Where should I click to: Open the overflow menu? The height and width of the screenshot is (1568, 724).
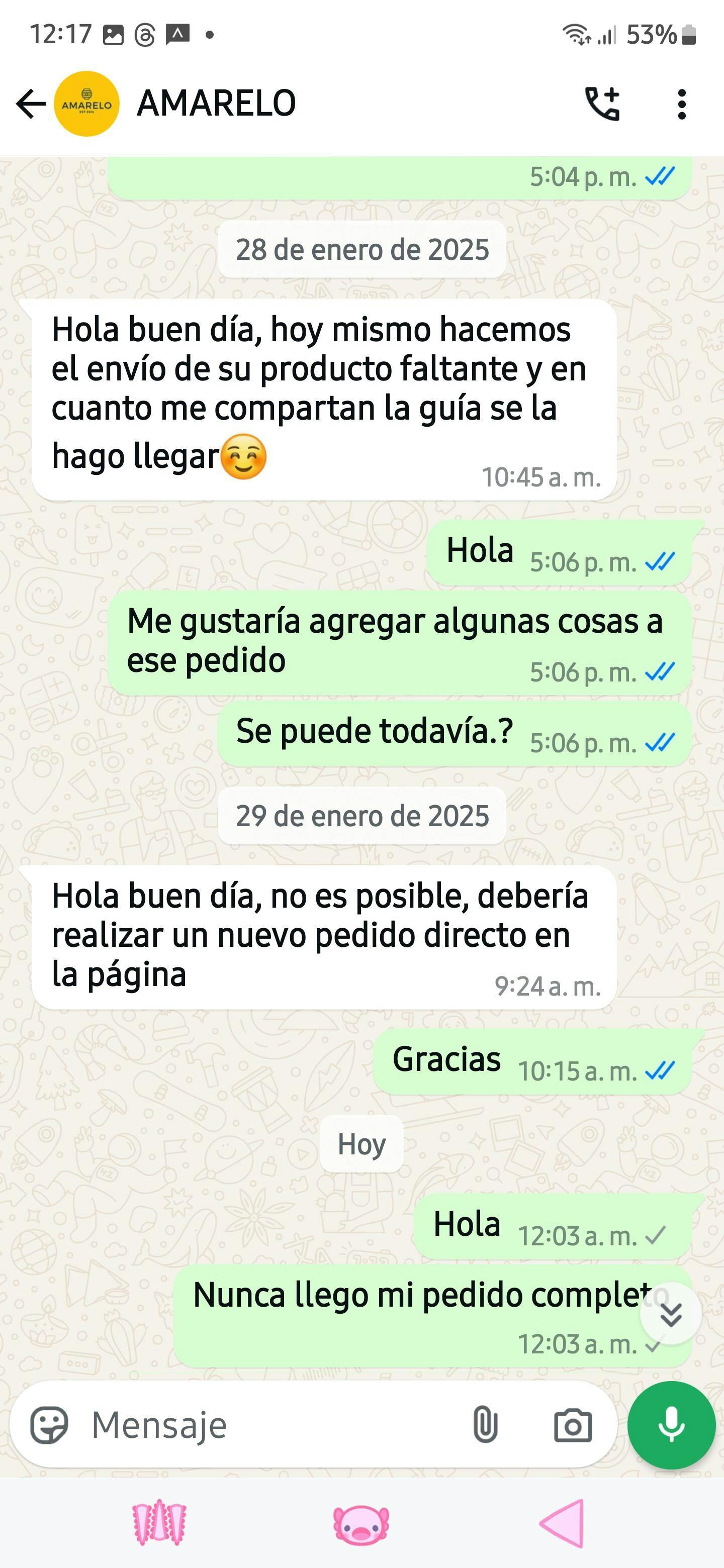[x=681, y=104]
